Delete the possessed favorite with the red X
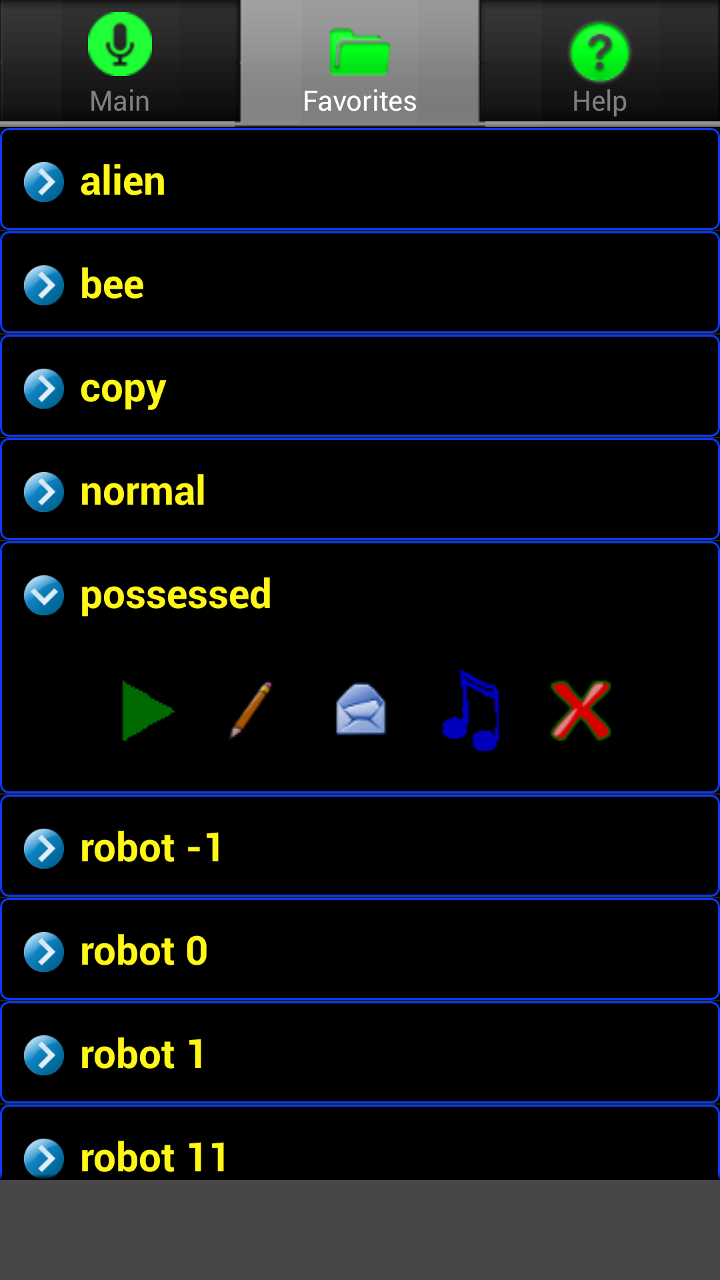Viewport: 720px width, 1280px height. [x=580, y=710]
